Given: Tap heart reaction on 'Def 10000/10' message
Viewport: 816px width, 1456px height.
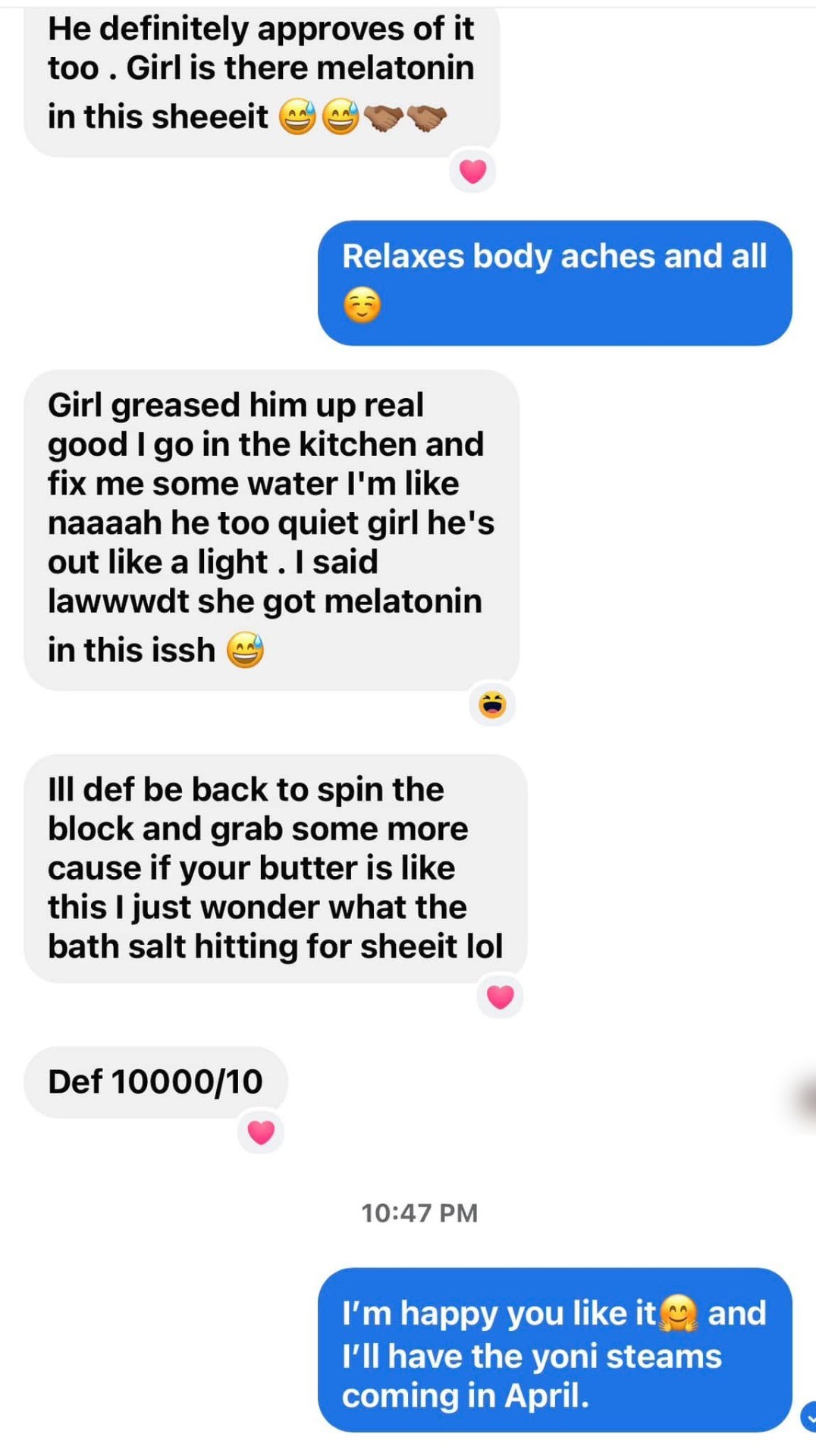Looking at the screenshot, I should click(261, 1132).
